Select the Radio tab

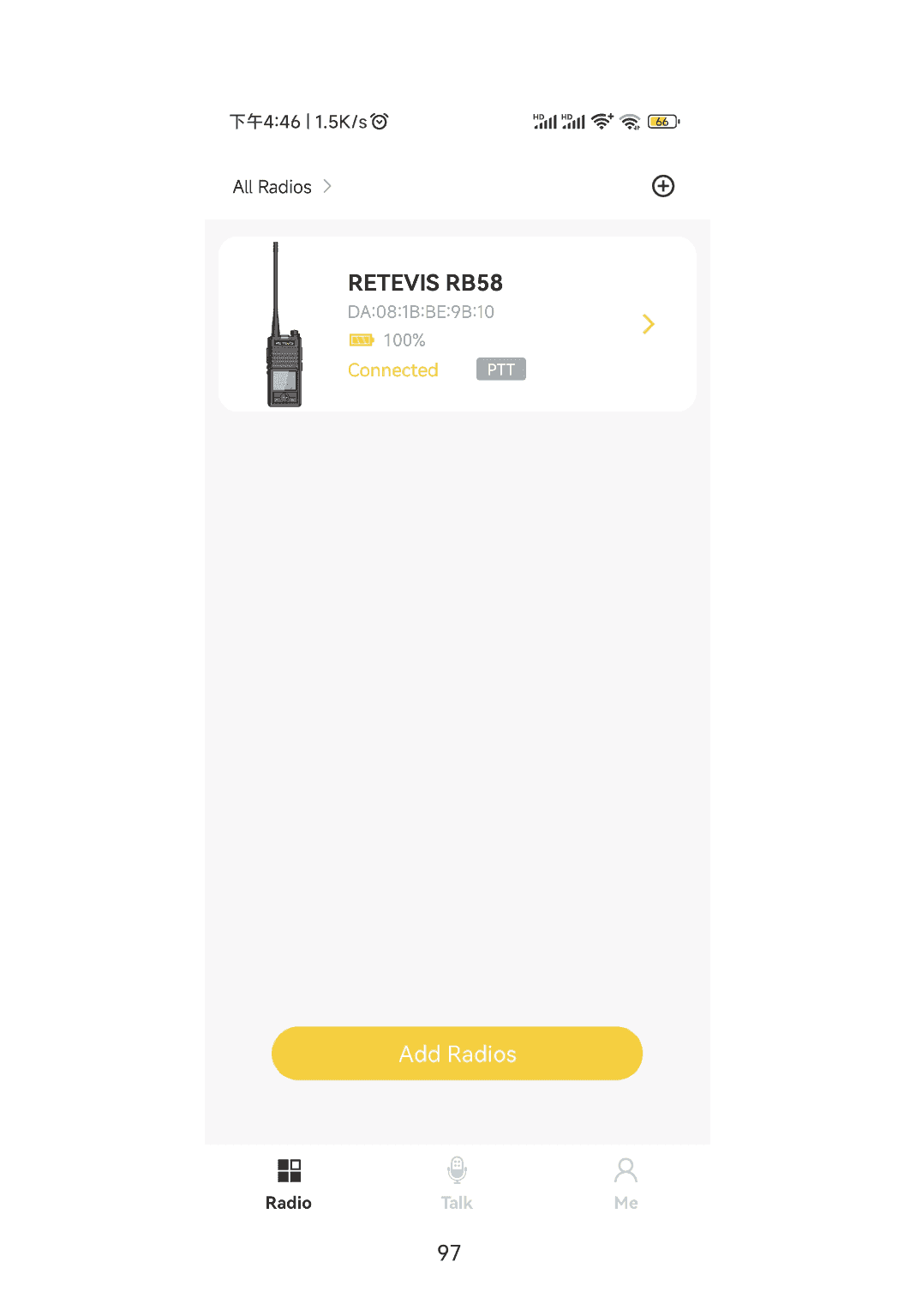pos(289,1183)
